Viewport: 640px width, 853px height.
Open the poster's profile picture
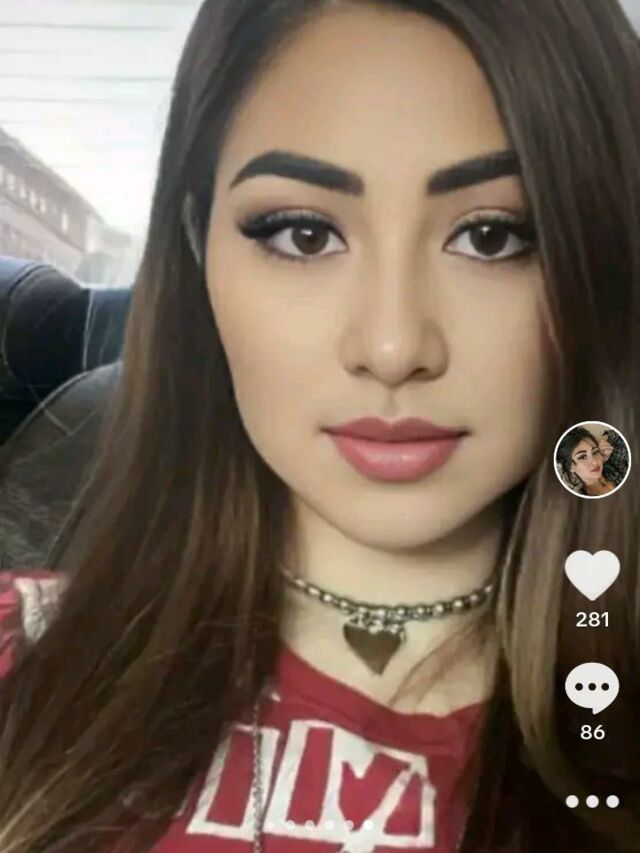pyautogui.click(x=592, y=459)
